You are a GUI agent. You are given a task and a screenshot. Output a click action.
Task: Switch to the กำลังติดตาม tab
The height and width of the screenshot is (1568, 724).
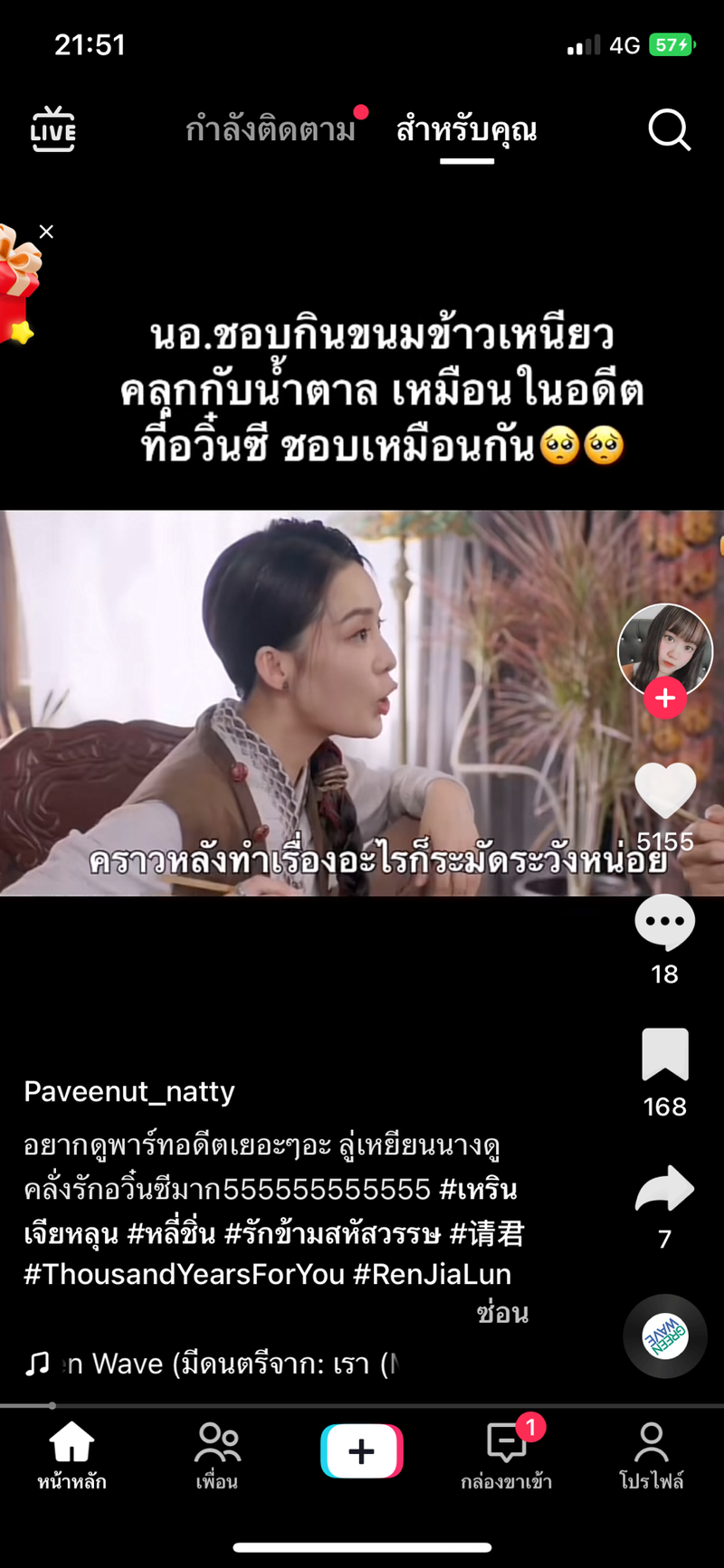coord(271,129)
